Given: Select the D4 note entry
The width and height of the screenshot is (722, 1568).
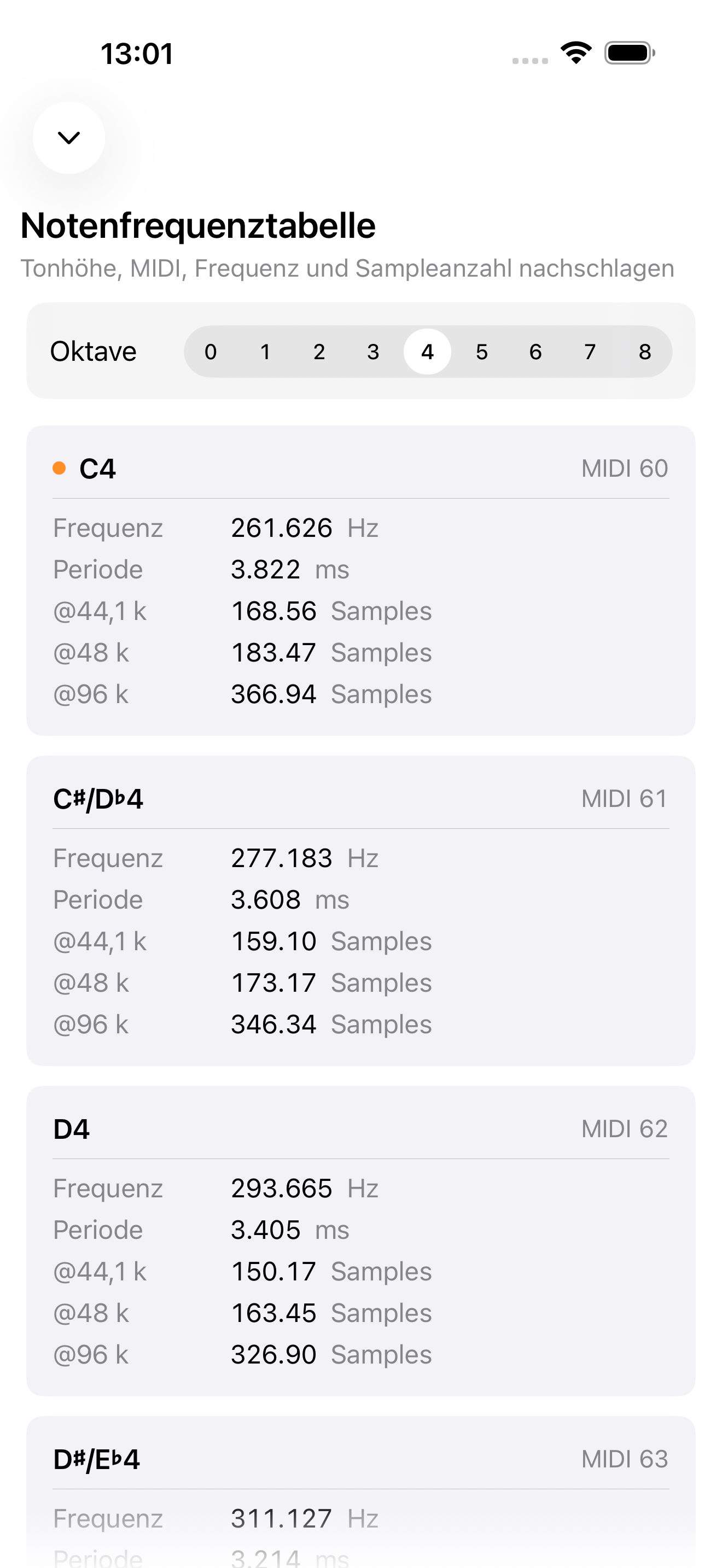Looking at the screenshot, I should click(72, 1128).
